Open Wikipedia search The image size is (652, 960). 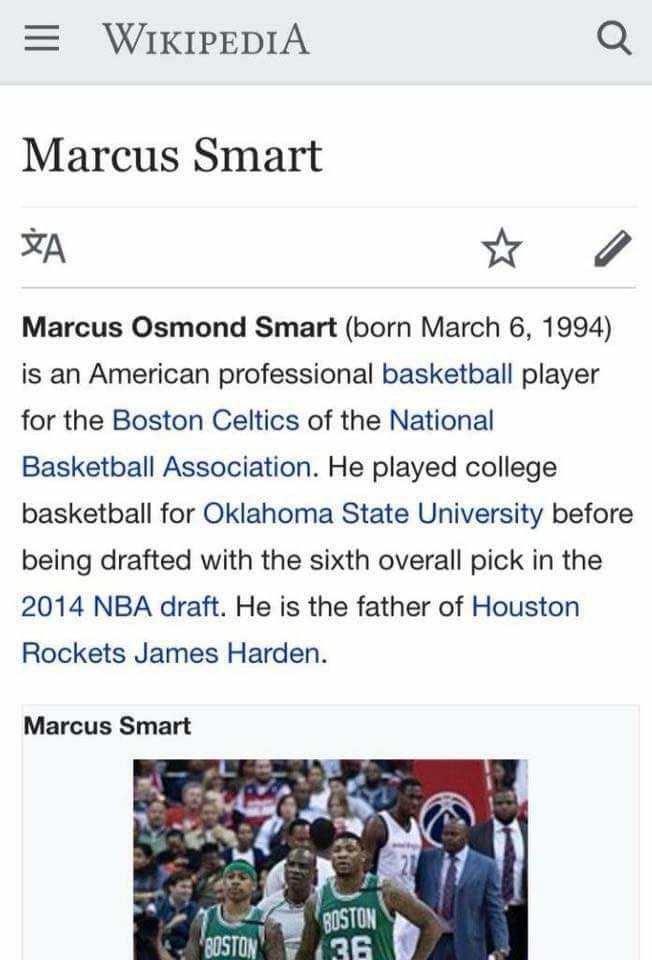tap(613, 40)
